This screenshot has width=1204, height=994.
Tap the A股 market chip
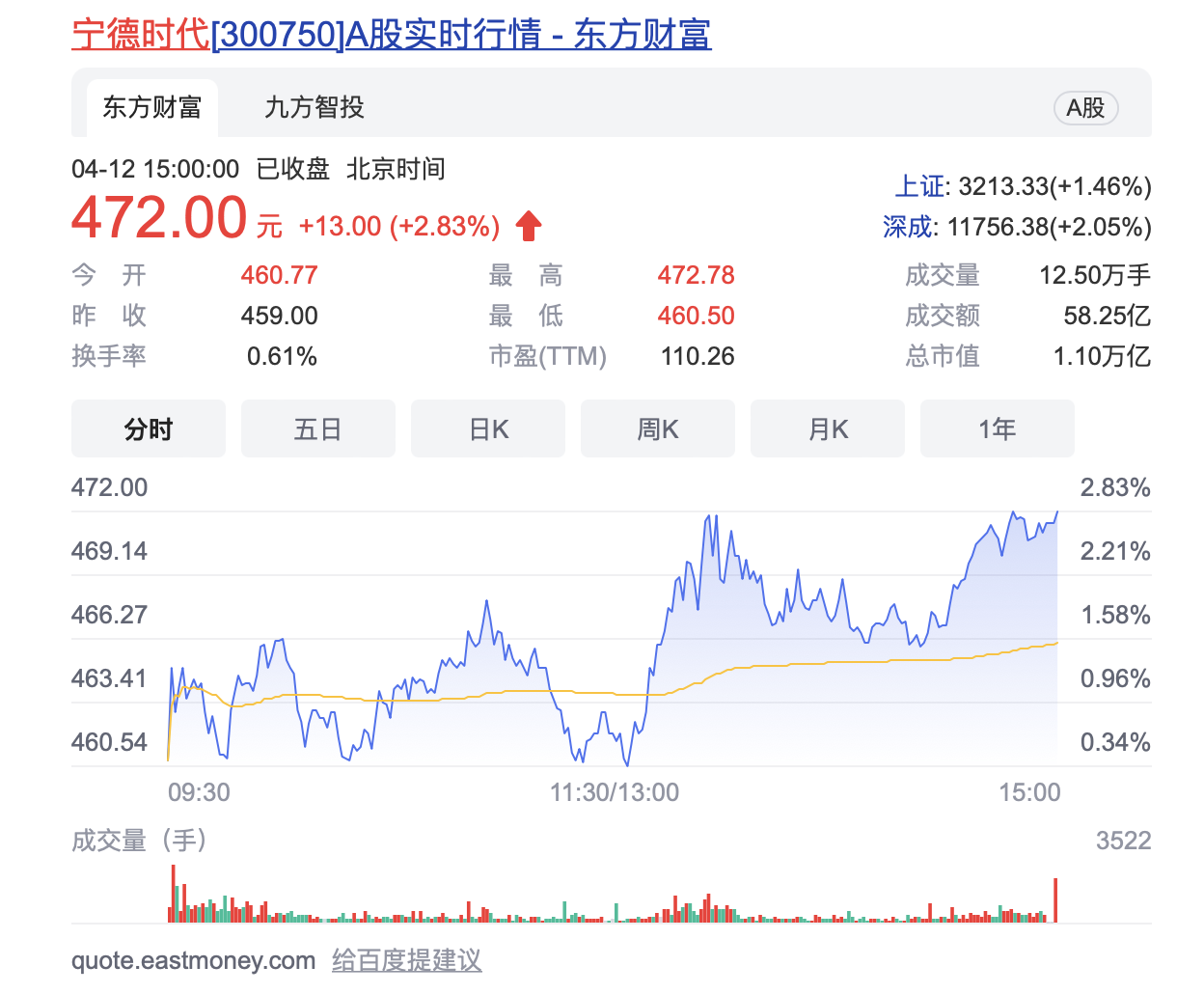click(1085, 108)
